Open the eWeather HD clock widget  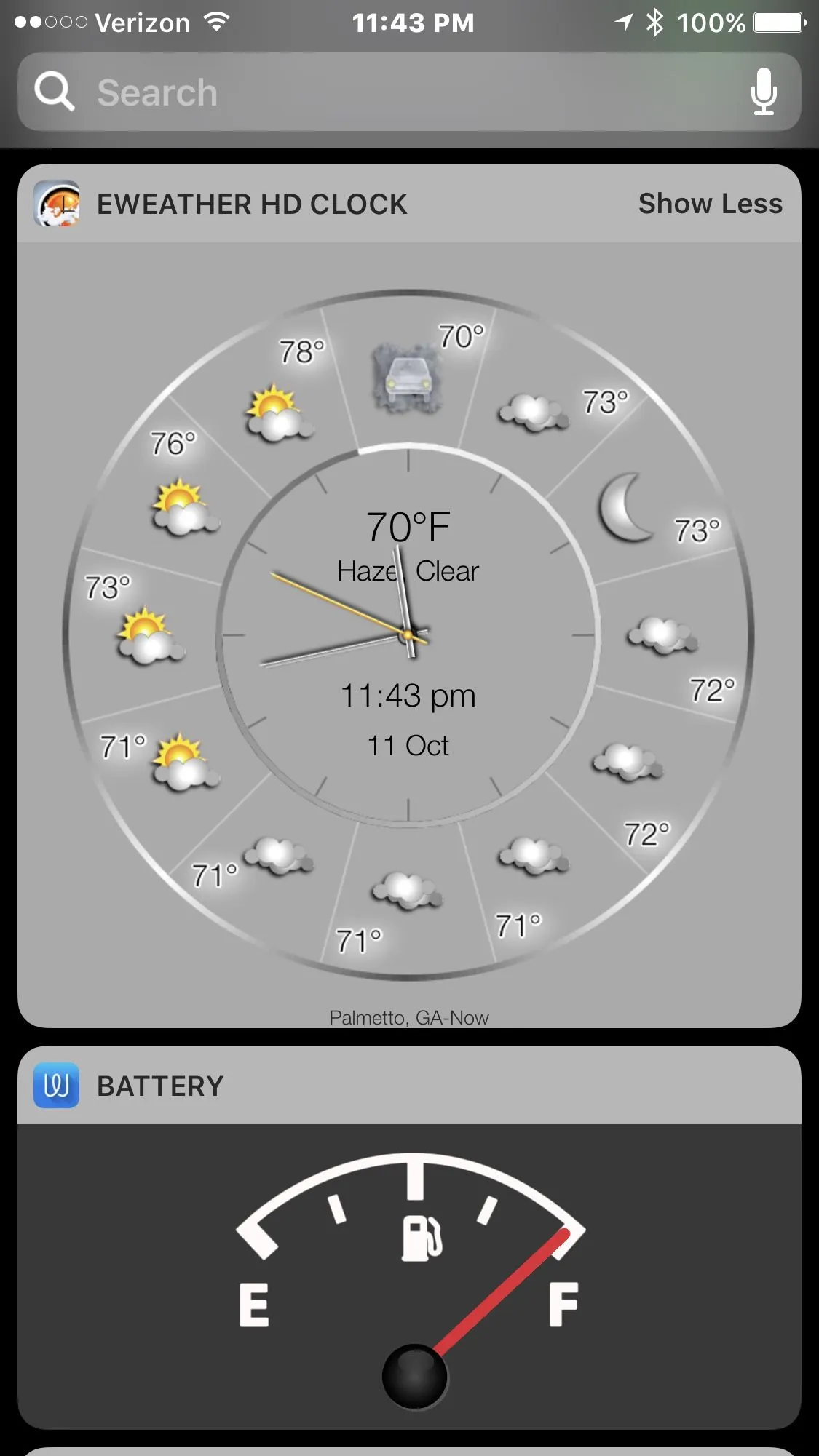[408, 633]
